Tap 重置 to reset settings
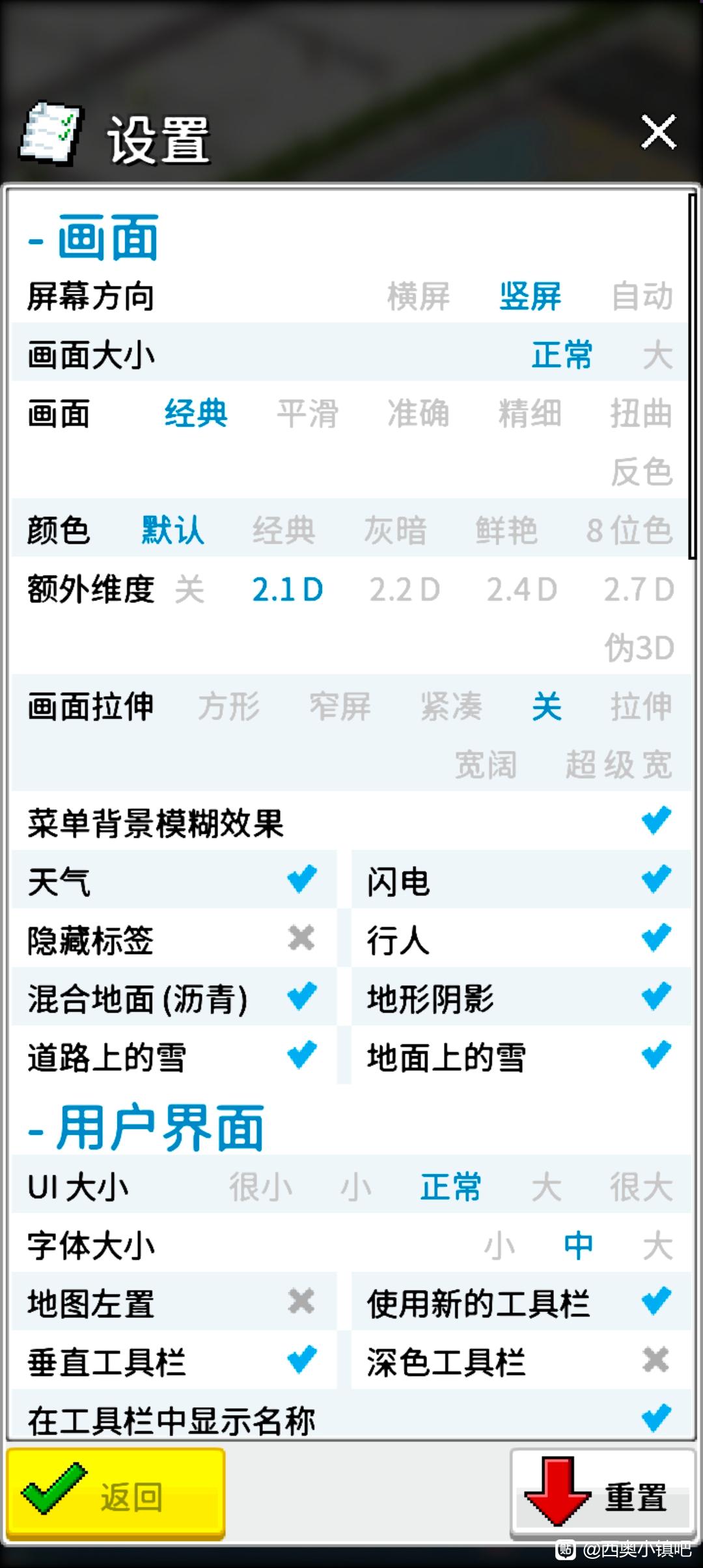This screenshot has height=1568, width=703. pos(601,1496)
